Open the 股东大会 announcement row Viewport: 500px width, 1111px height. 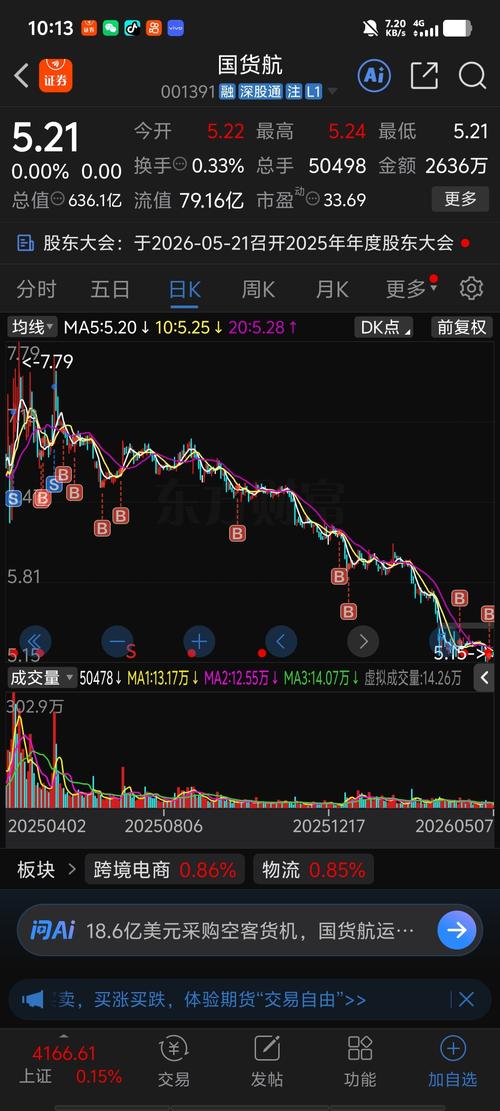[243, 243]
